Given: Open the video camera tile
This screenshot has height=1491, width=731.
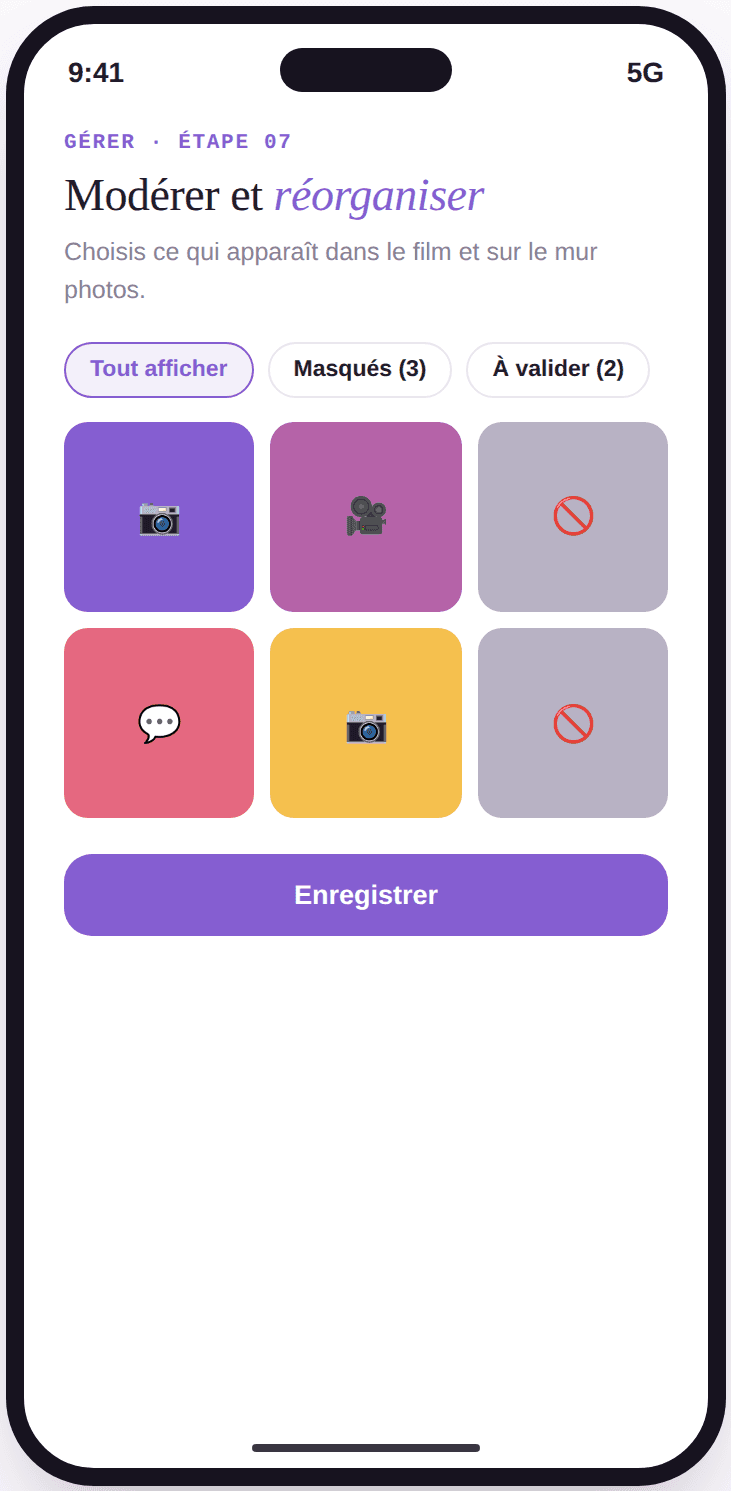Looking at the screenshot, I should (x=366, y=517).
